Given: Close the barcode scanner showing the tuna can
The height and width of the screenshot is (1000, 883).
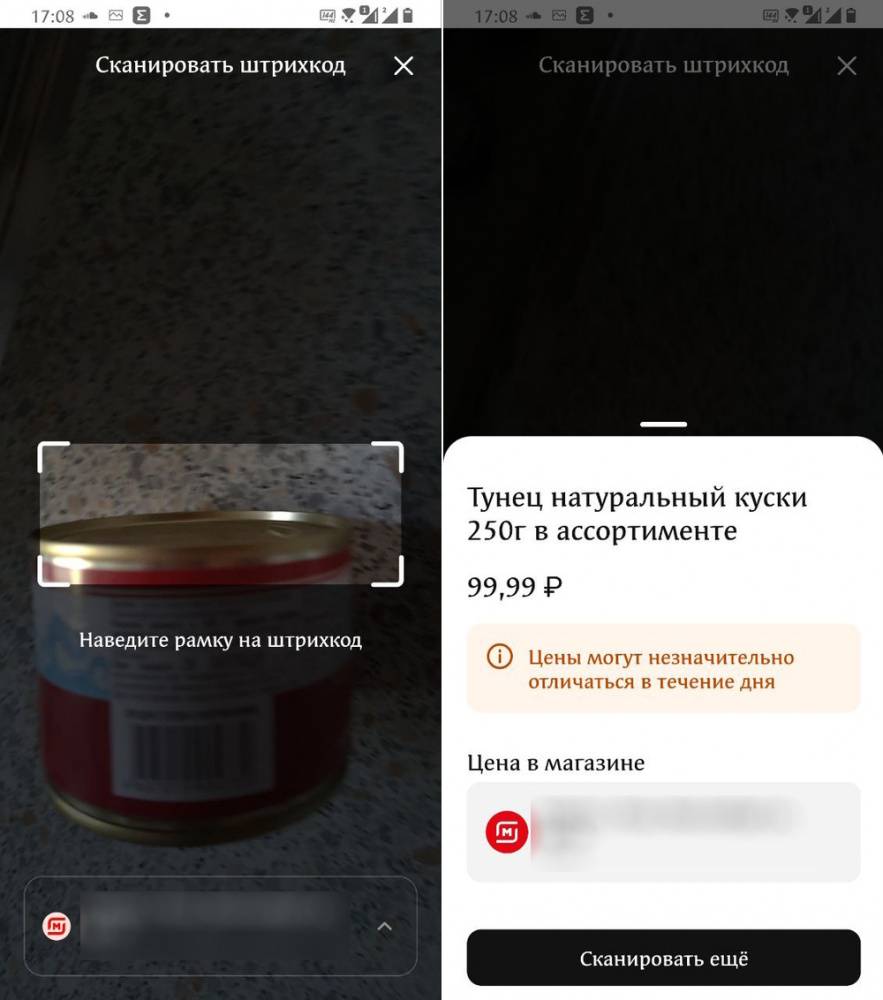Looking at the screenshot, I should [x=403, y=66].
